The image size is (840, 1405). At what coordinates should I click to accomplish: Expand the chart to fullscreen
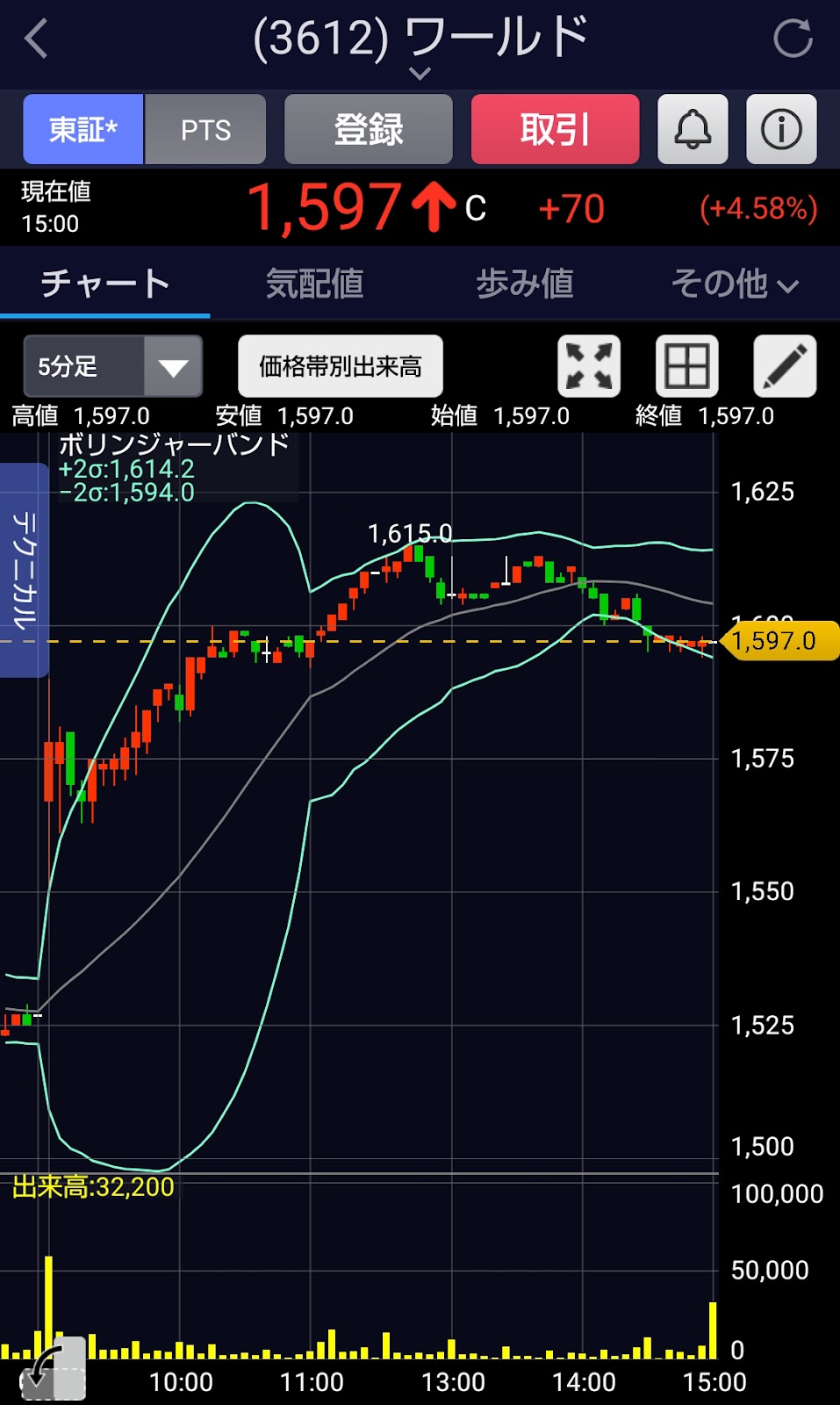click(x=589, y=366)
